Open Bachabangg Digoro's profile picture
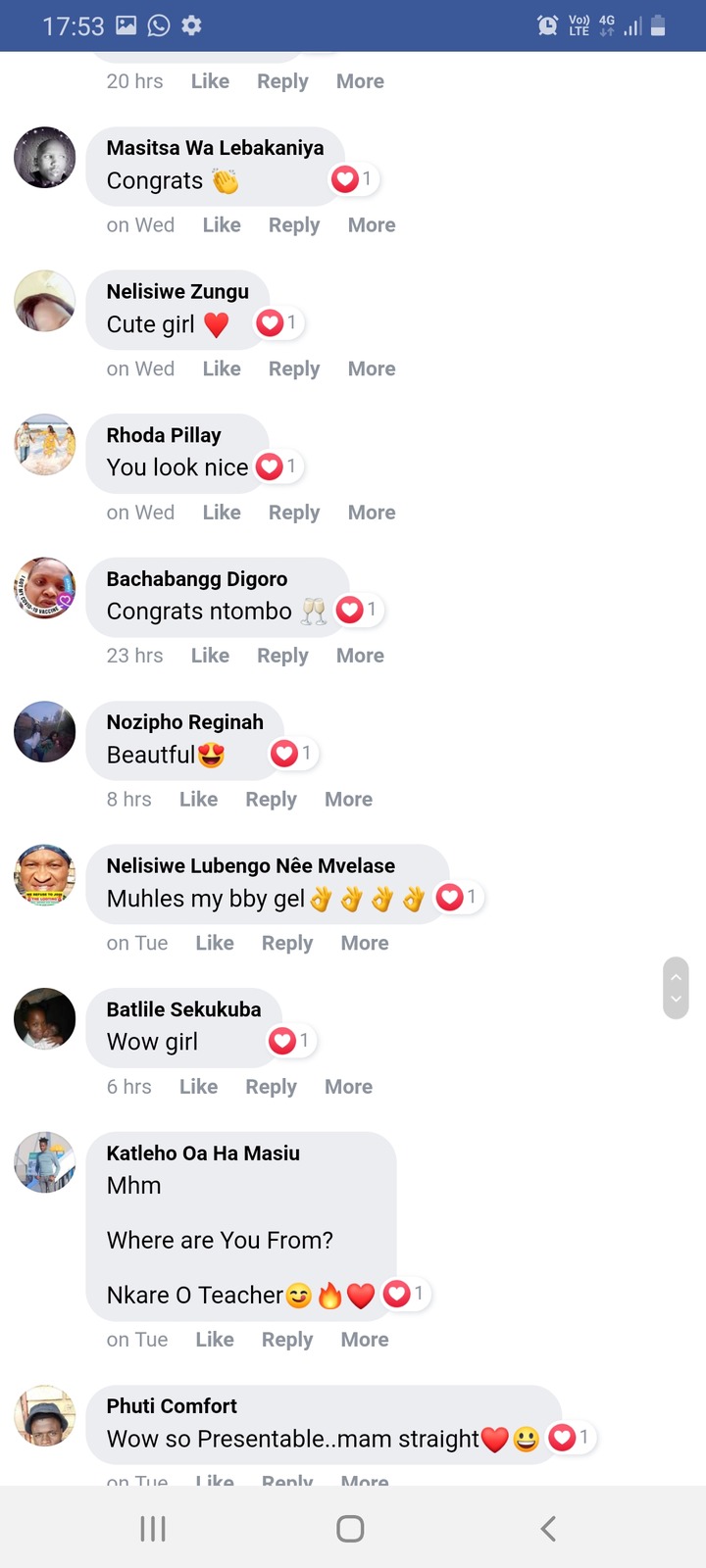 [45, 588]
